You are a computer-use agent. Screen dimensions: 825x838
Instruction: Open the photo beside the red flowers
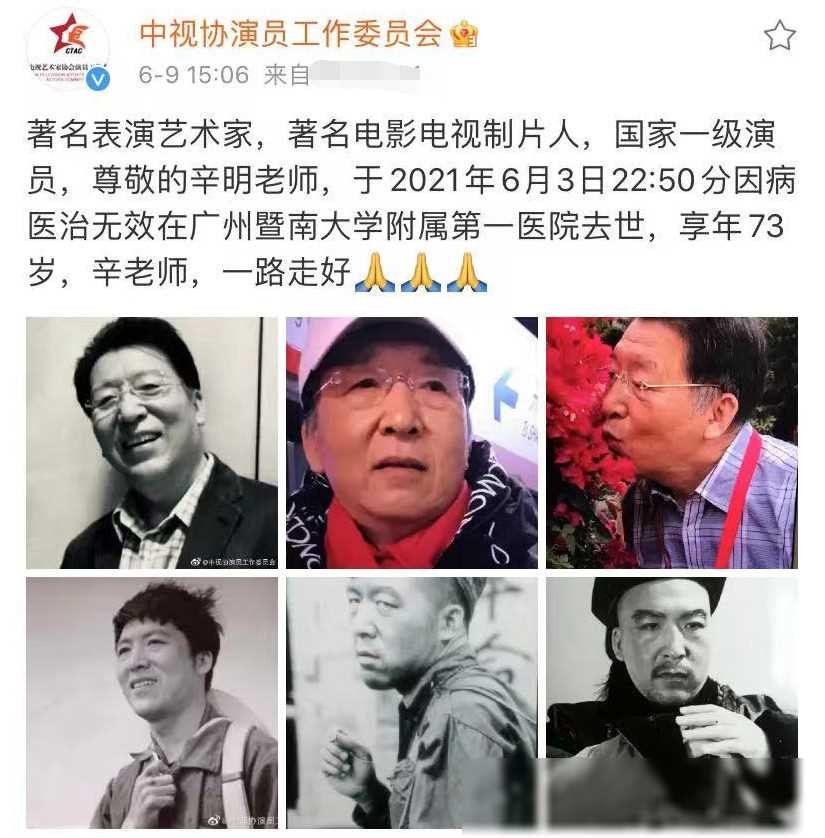tap(671, 443)
